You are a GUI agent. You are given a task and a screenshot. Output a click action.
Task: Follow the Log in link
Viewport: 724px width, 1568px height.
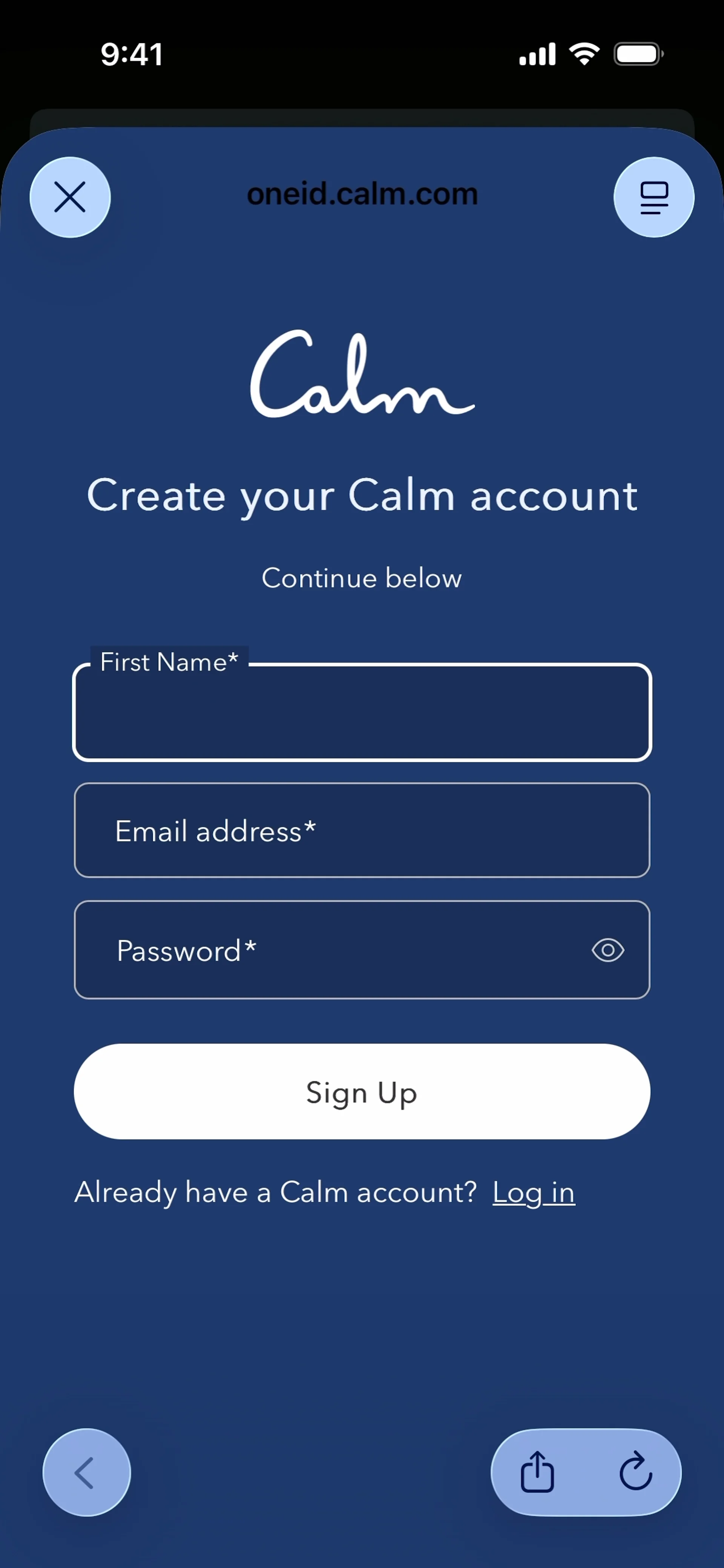point(534,1192)
